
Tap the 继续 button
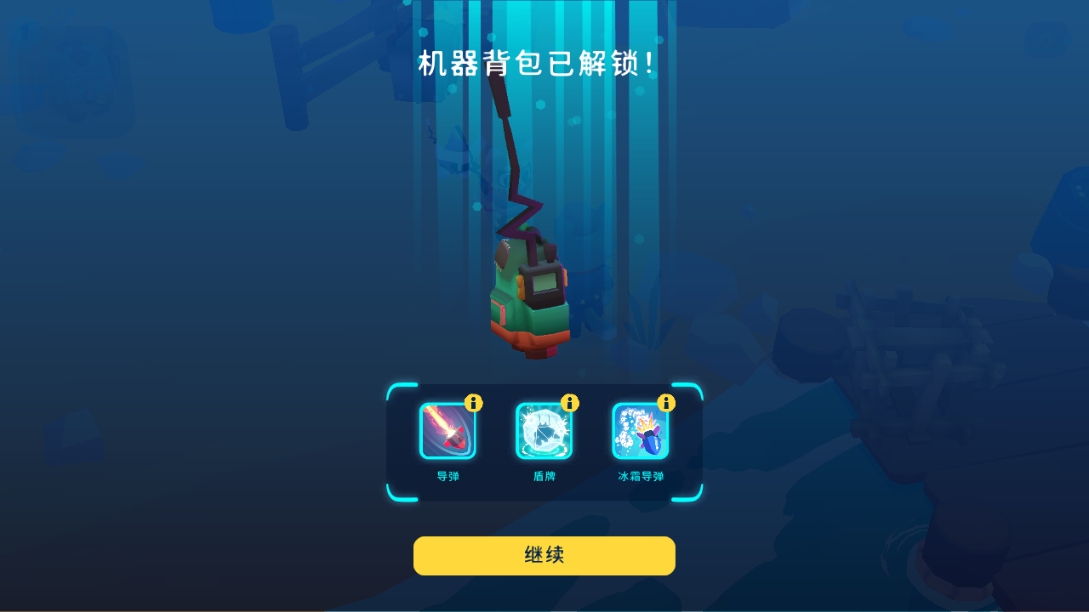544,556
